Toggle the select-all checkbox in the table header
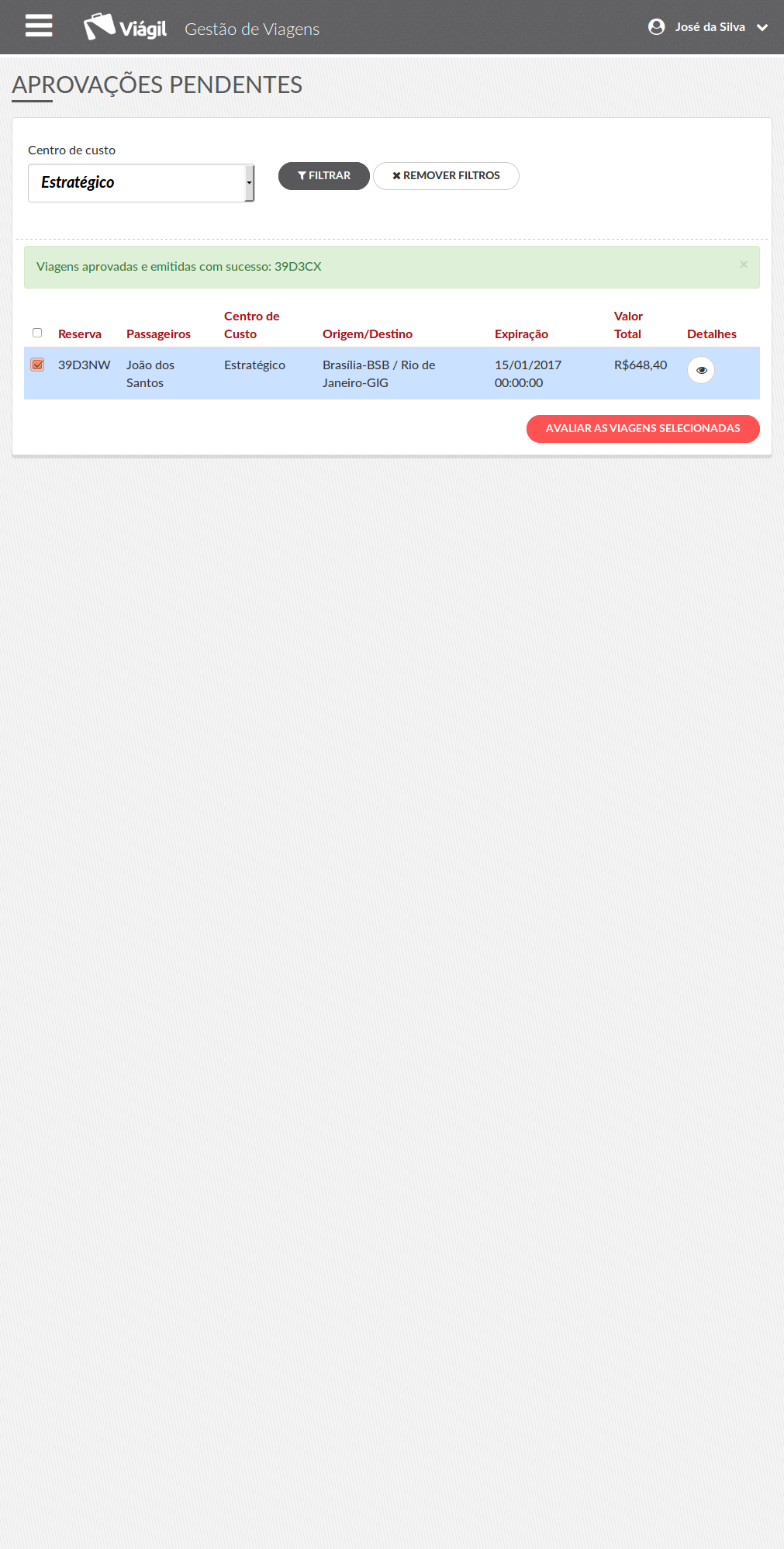Viewport: 784px width, 1549px height. pyautogui.click(x=37, y=333)
